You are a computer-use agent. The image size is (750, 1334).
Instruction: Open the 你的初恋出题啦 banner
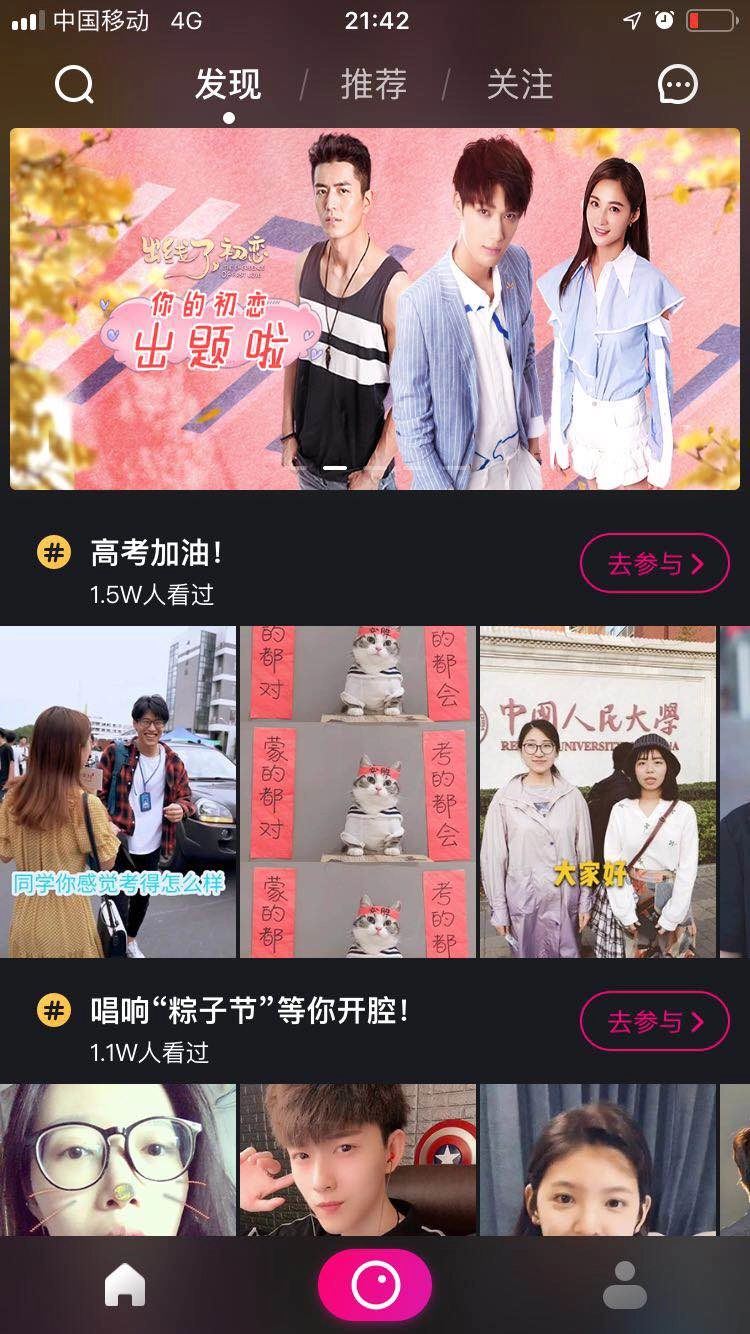point(375,308)
